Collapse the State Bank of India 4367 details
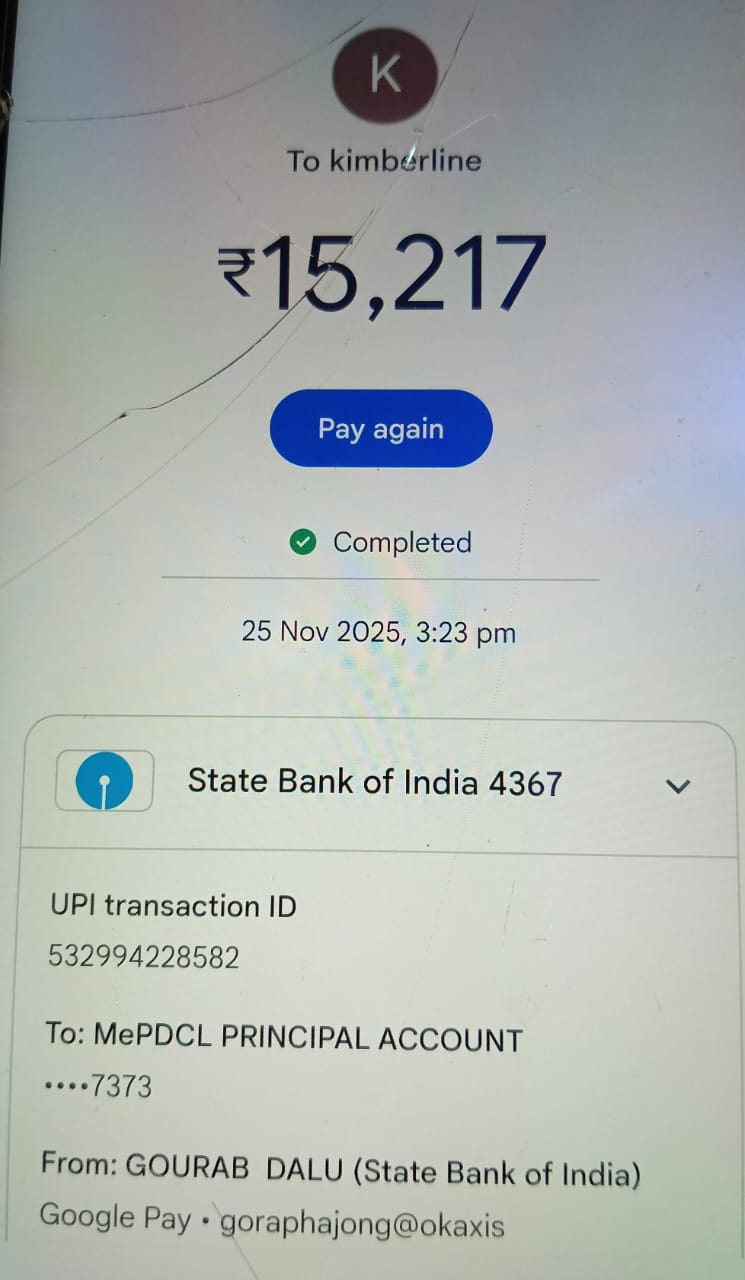Image resolution: width=745 pixels, height=1280 pixels. point(678,786)
